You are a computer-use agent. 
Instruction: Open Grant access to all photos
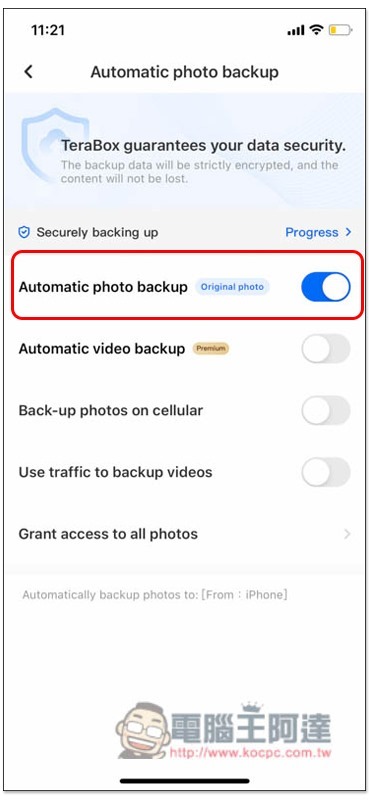tap(185, 534)
